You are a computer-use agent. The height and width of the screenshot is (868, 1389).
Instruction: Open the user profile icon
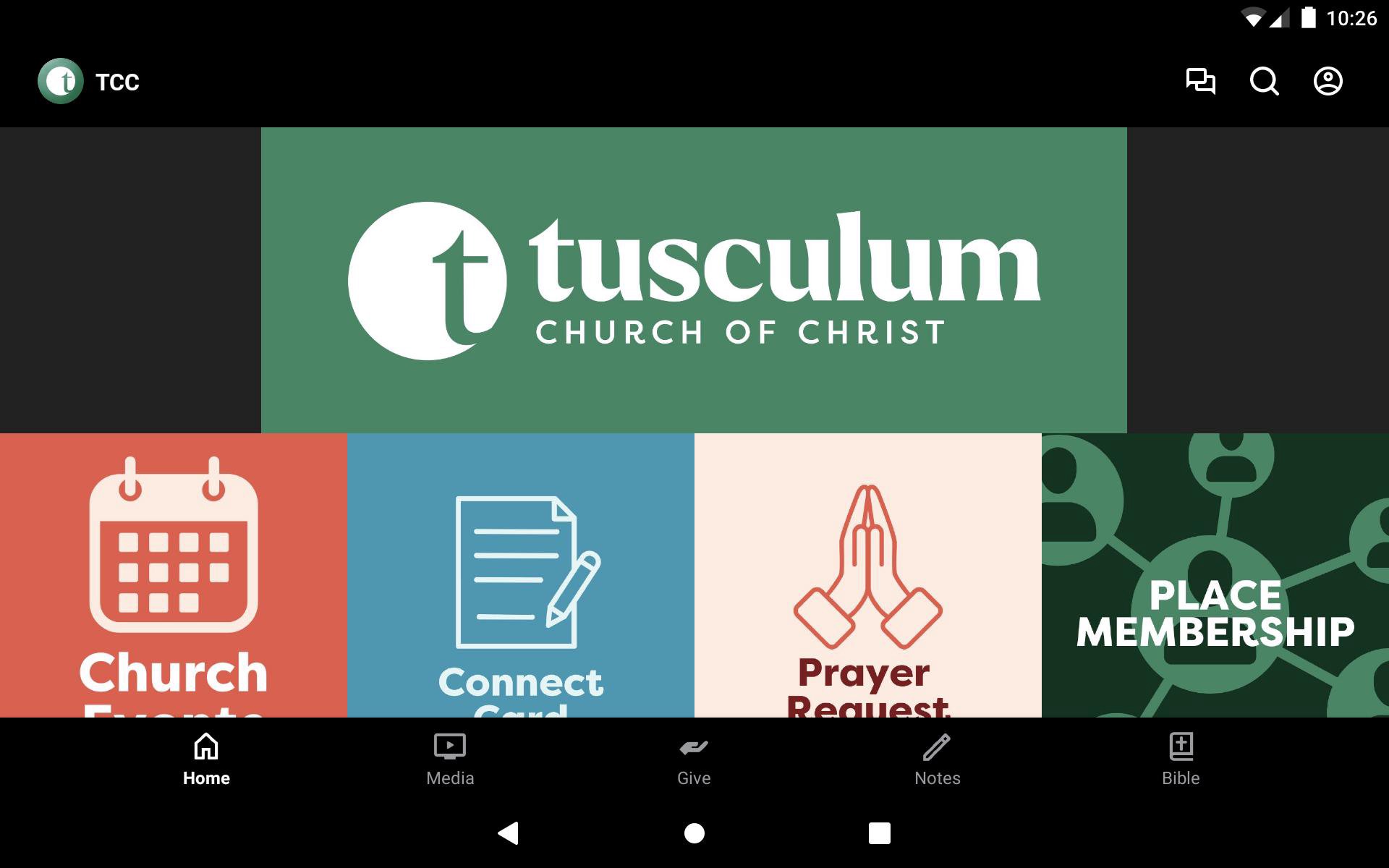tap(1328, 81)
